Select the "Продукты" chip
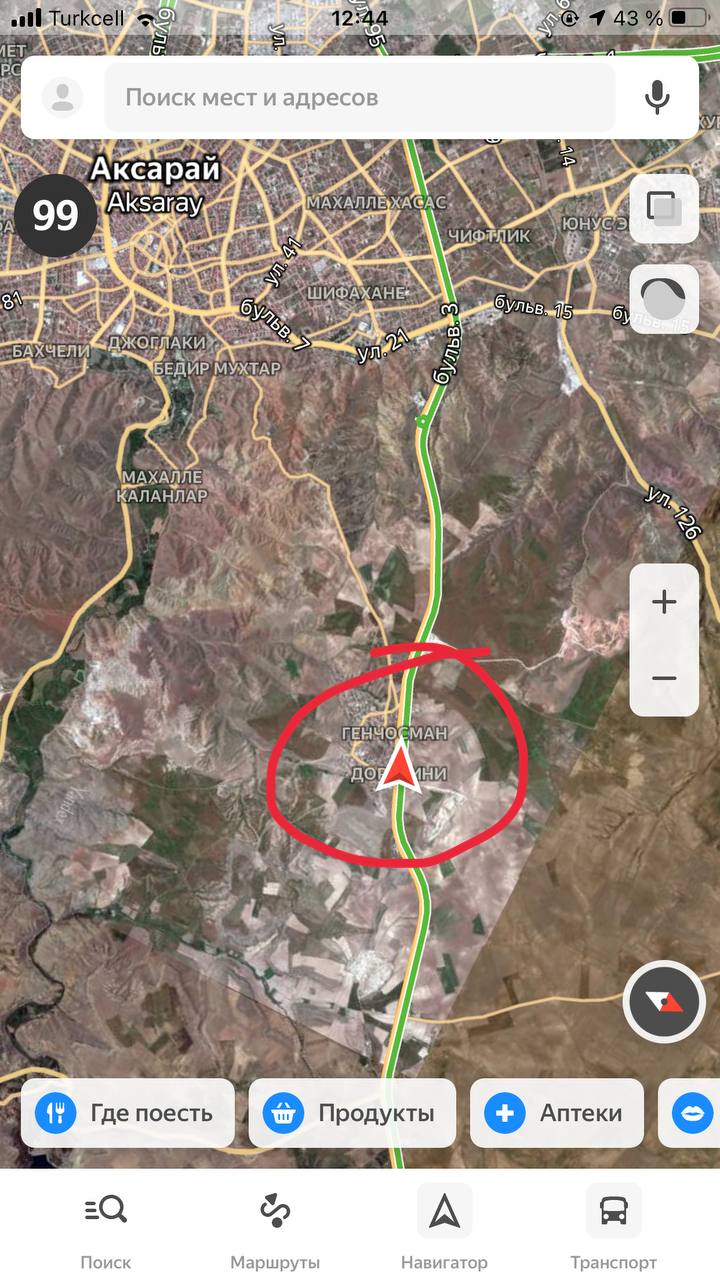Screen dimensions: 720x1280 [352, 1113]
